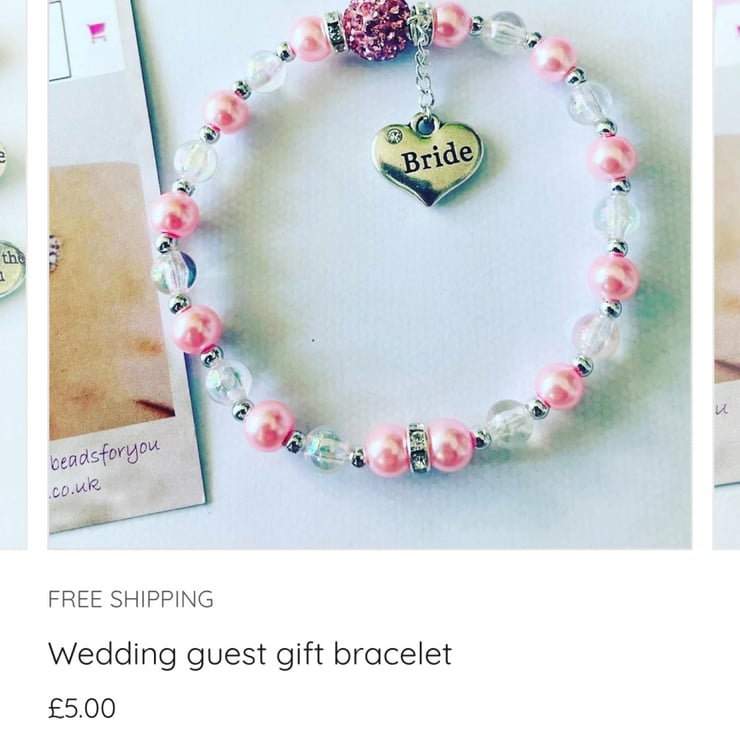Open the Wedding guest gift bracelet product
Image resolution: width=740 pixels, height=736 pixels.
[250, 654]
